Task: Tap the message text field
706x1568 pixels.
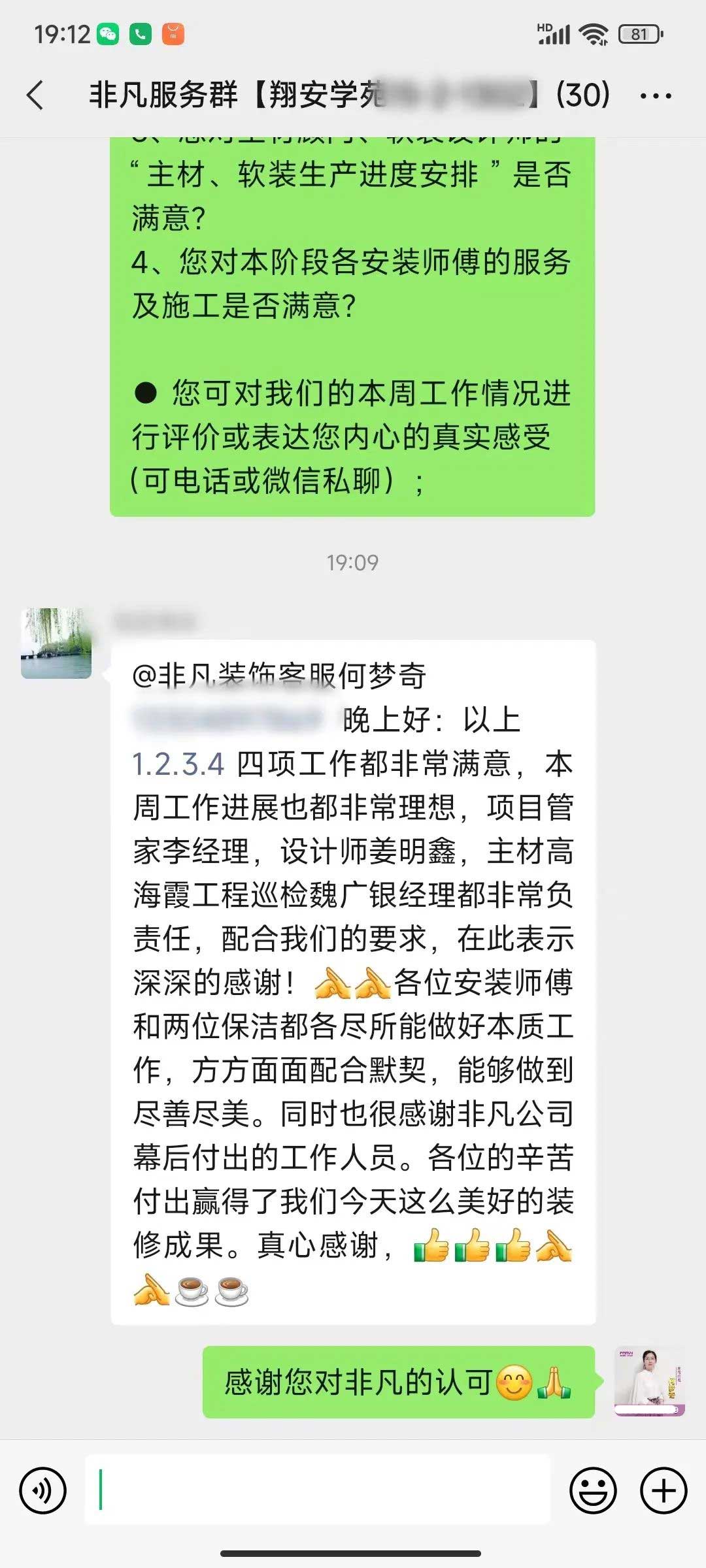Action: 318,1492
